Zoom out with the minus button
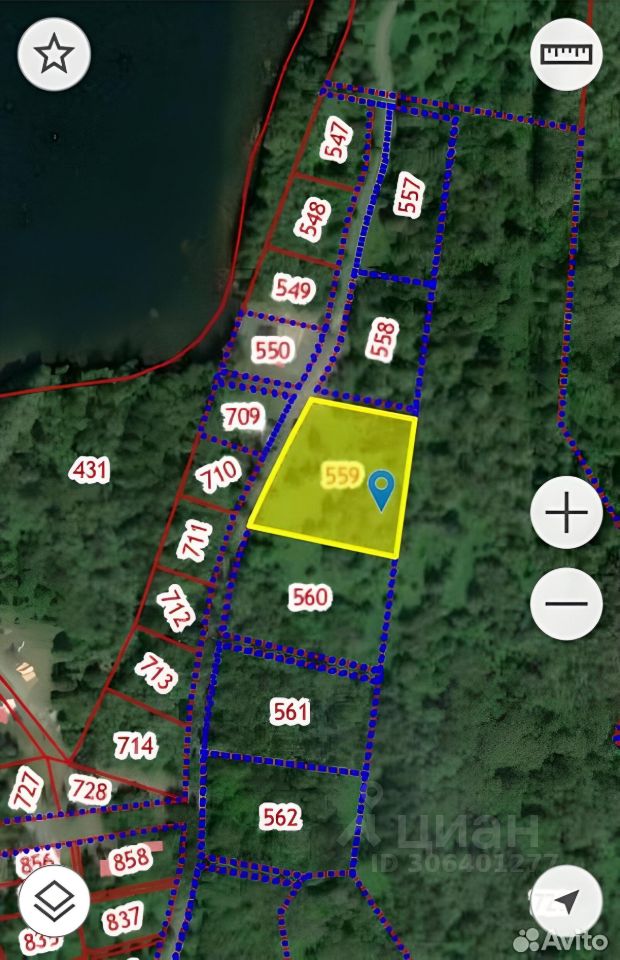Image resolution: width=620 pixels, height=960 pixels. pyautogui.click(x=566, y=603)
